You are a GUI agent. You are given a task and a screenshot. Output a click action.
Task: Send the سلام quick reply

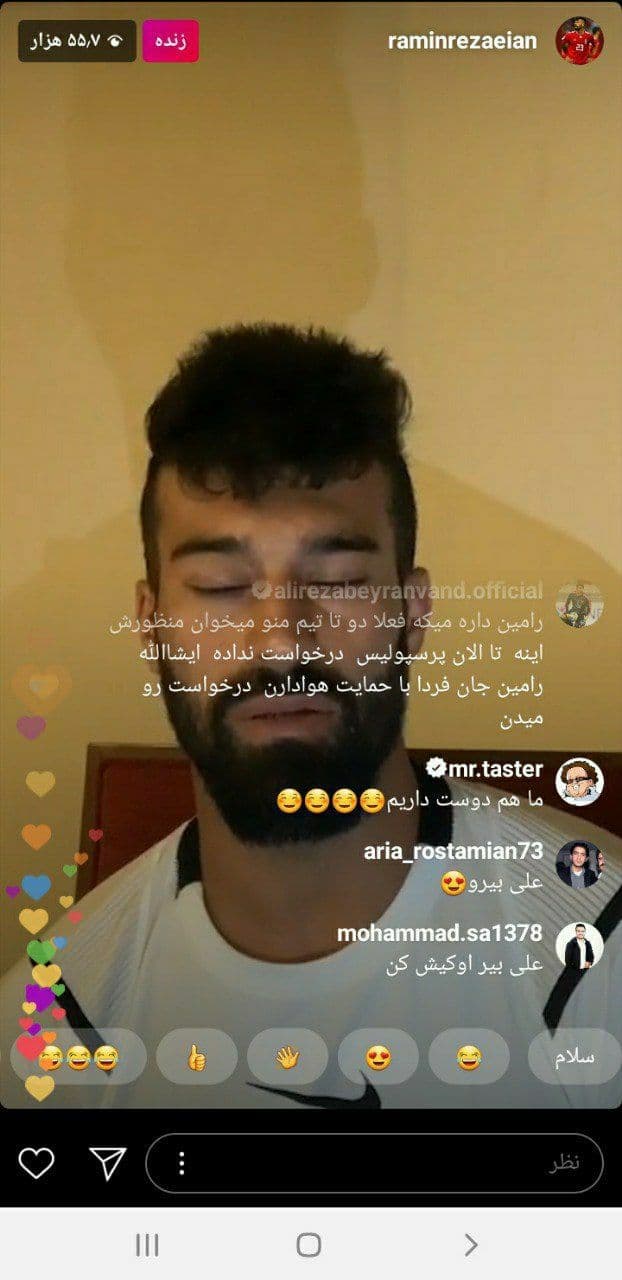click(x=575, y=1057)
